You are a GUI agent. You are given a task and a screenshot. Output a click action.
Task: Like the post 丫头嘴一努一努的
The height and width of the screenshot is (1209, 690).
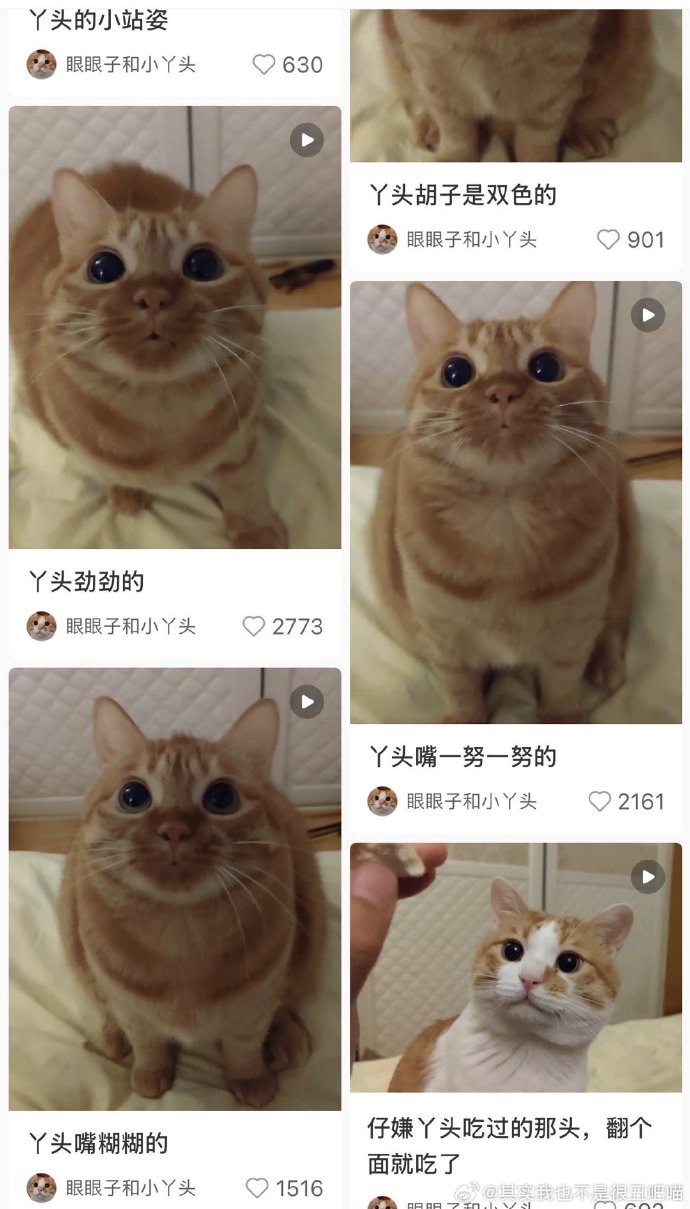click(600, 802)
